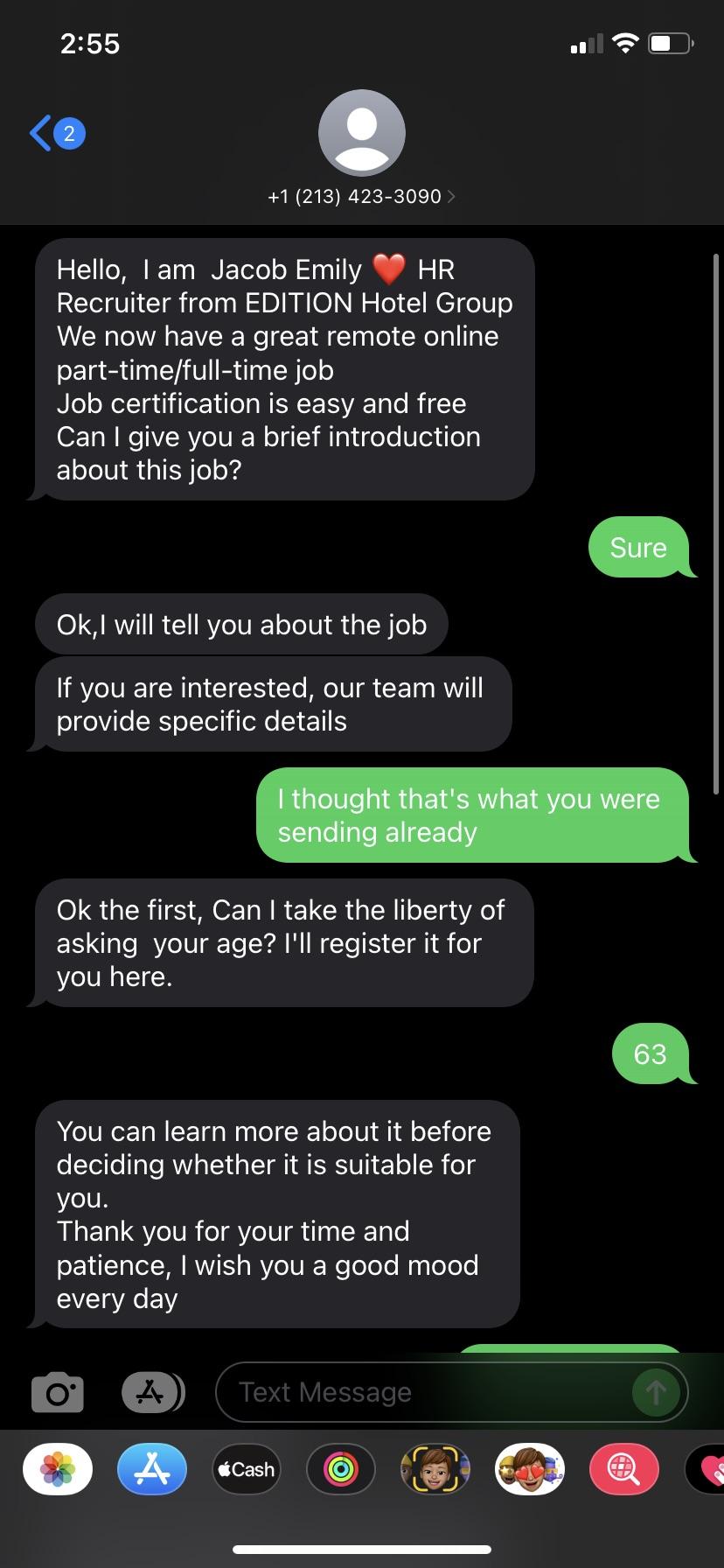Tap the phone number +1 (213) 423-3090
Viewport: 724px width, 1568px height.
(x=353, y=196)
